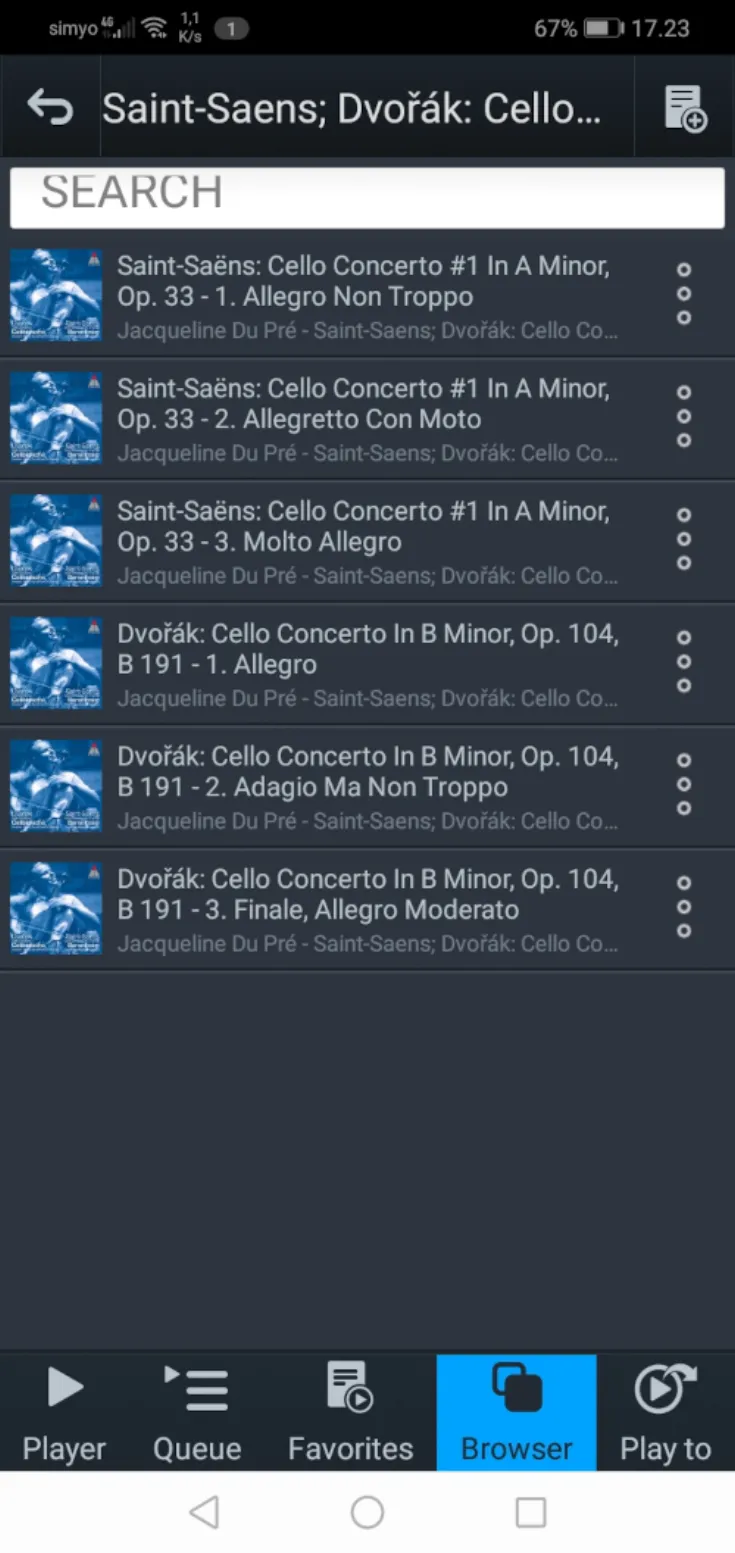Switch to the Player tab
This screenshot has width=735, height=1553.
[65, 1412]
